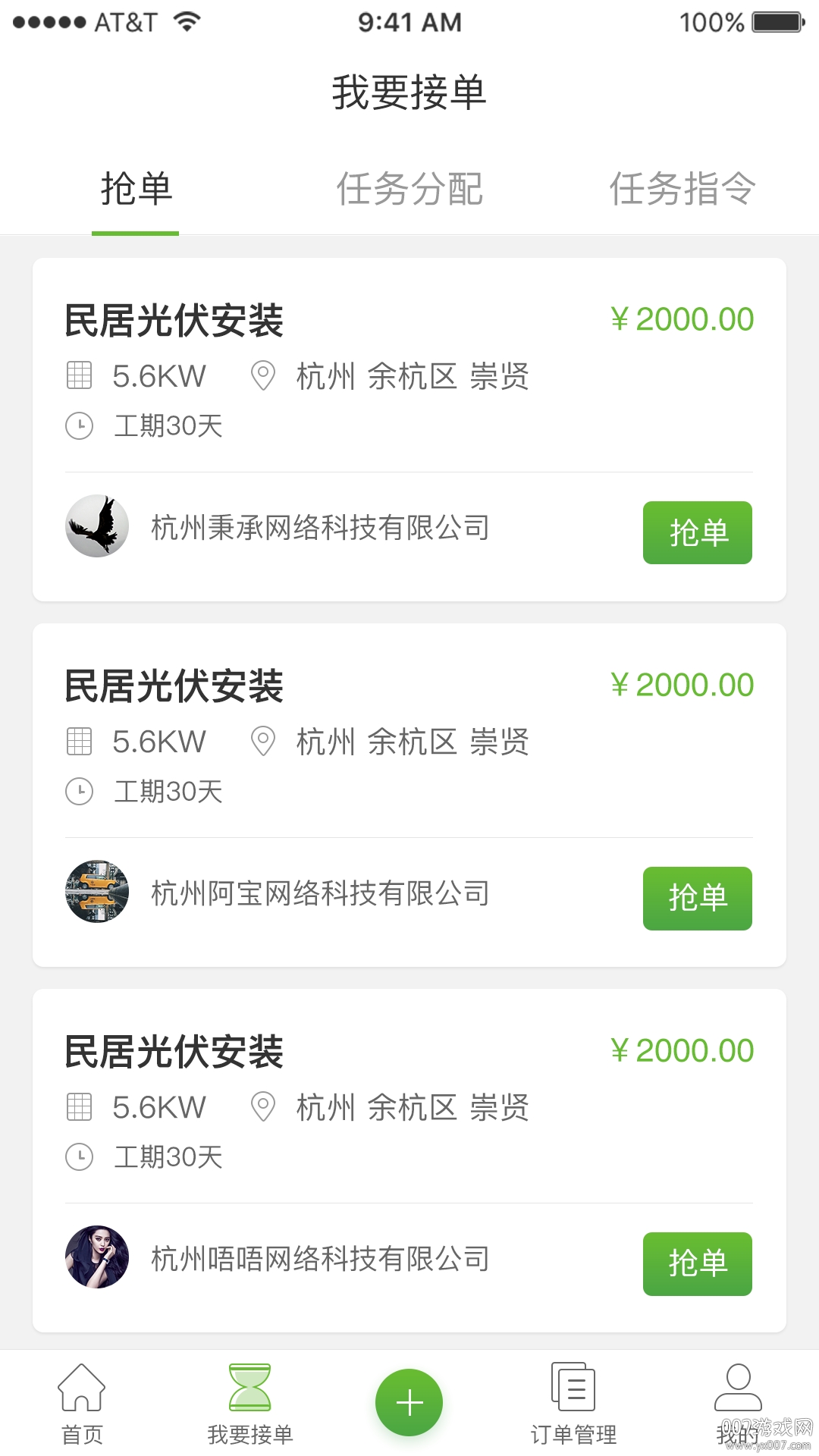
Task: Grab the order from 杭州阿宝网络科技有限公司
Action: [697, 898]
